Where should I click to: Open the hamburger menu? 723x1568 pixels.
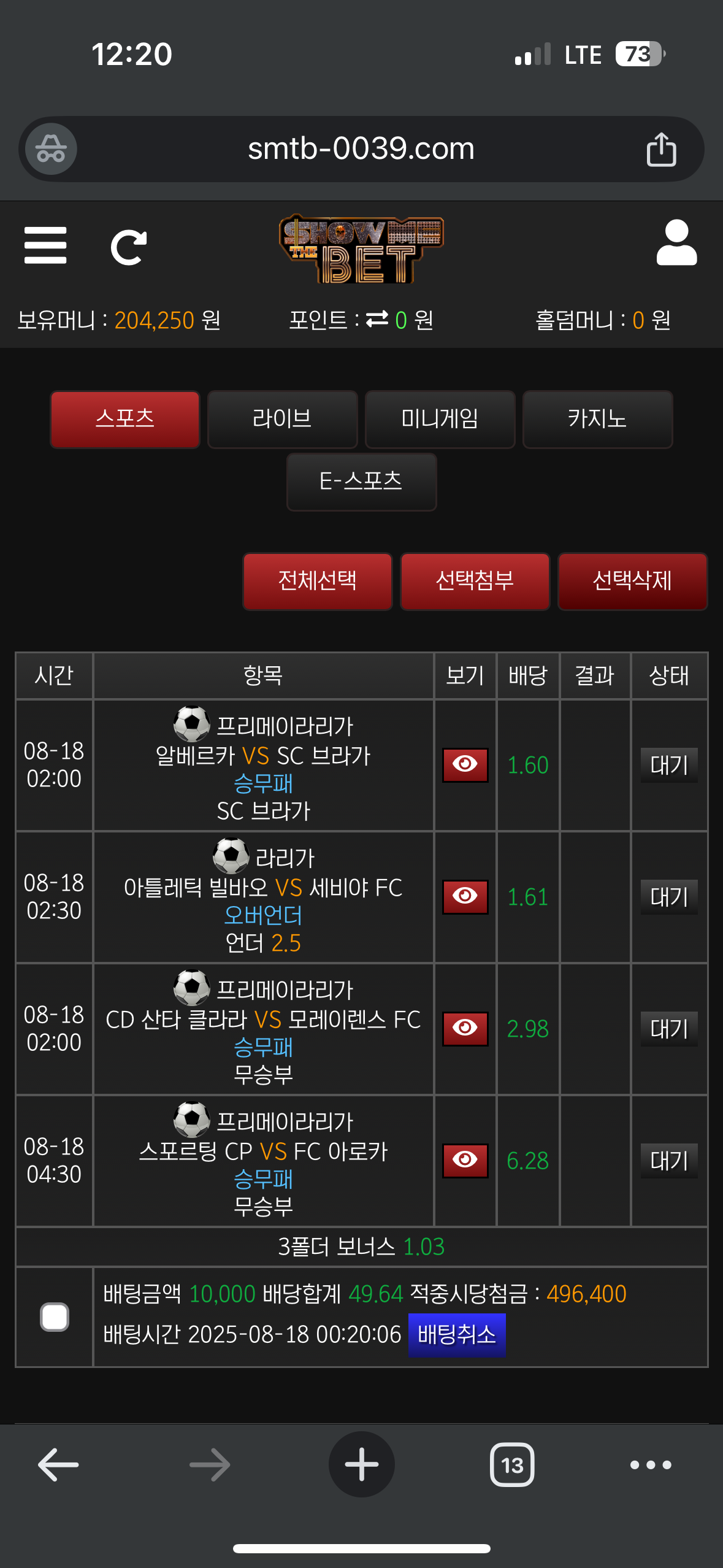pyautogui.click(x=45, y=245)
